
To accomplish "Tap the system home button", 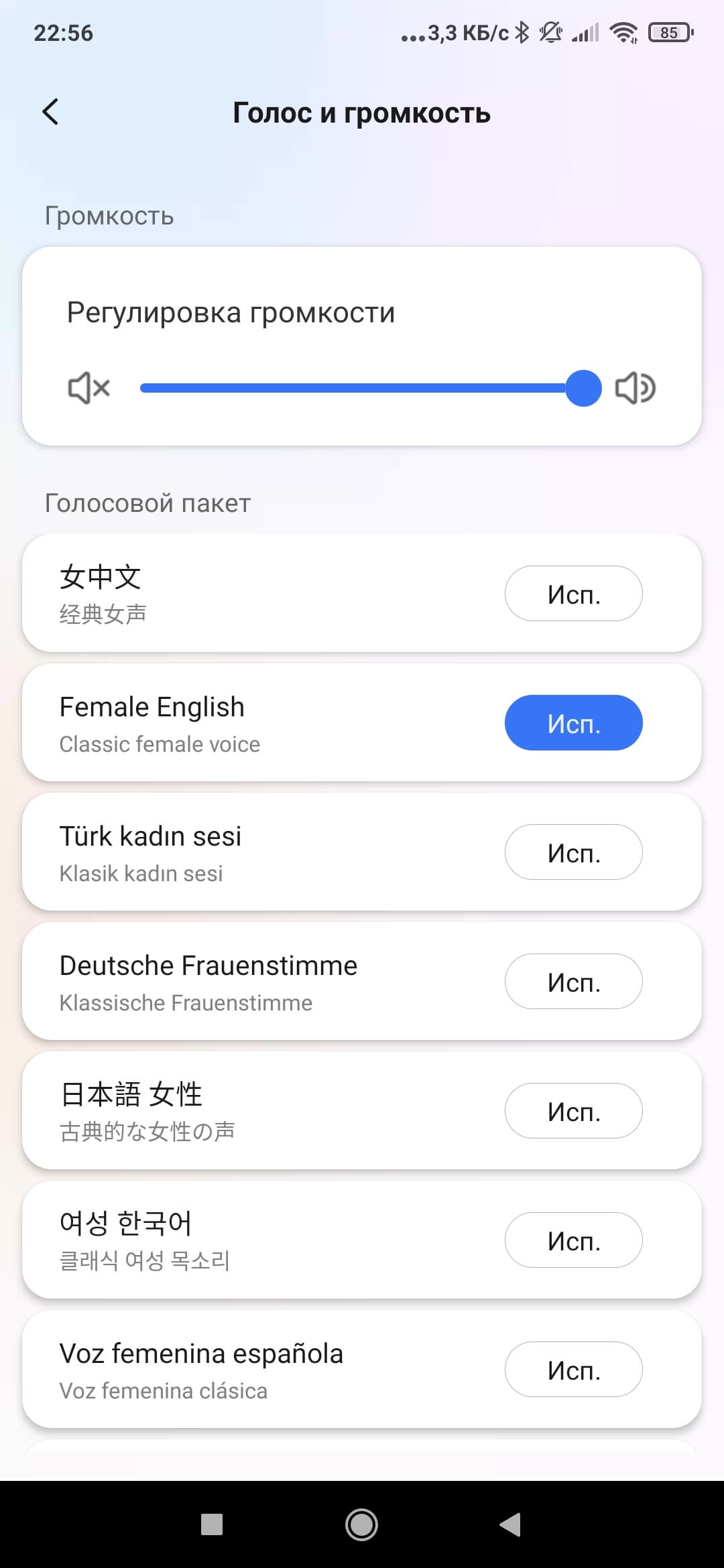I will [362, 1524].
